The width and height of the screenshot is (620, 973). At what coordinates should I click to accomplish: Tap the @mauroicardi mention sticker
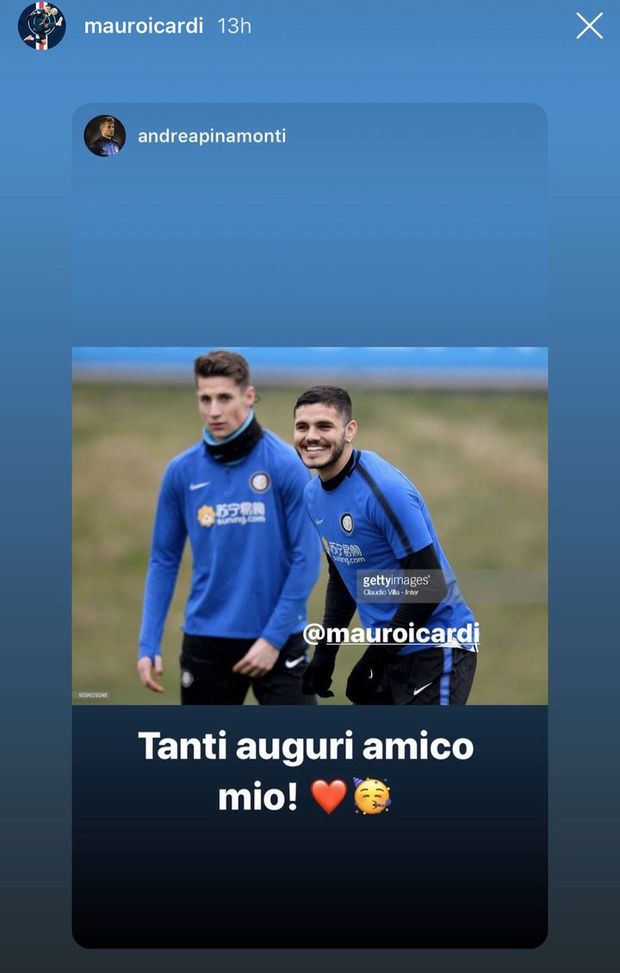point(392,634)
